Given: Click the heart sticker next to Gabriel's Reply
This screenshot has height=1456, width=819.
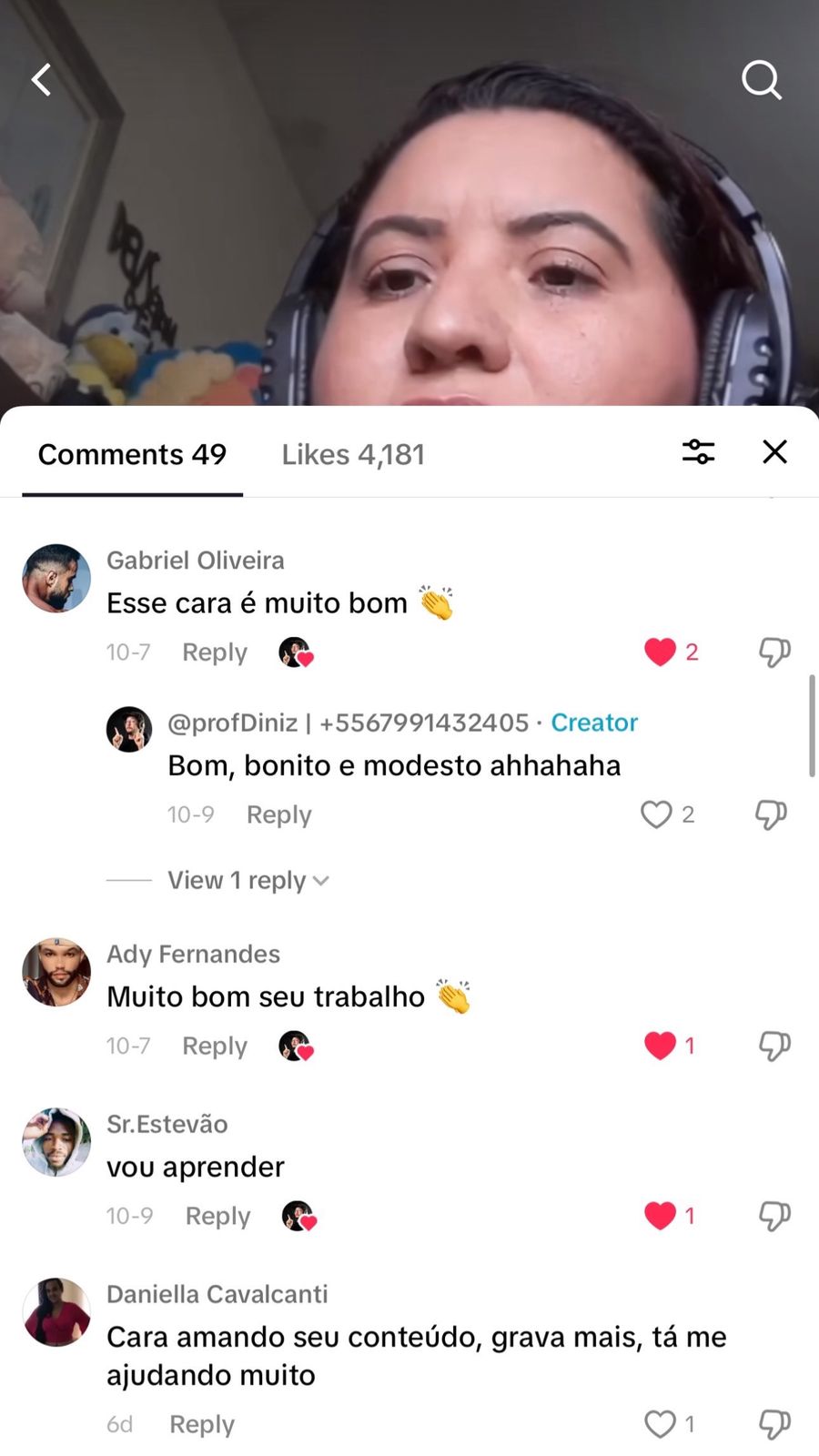Looking at the screenshot, I should [296, 652].
